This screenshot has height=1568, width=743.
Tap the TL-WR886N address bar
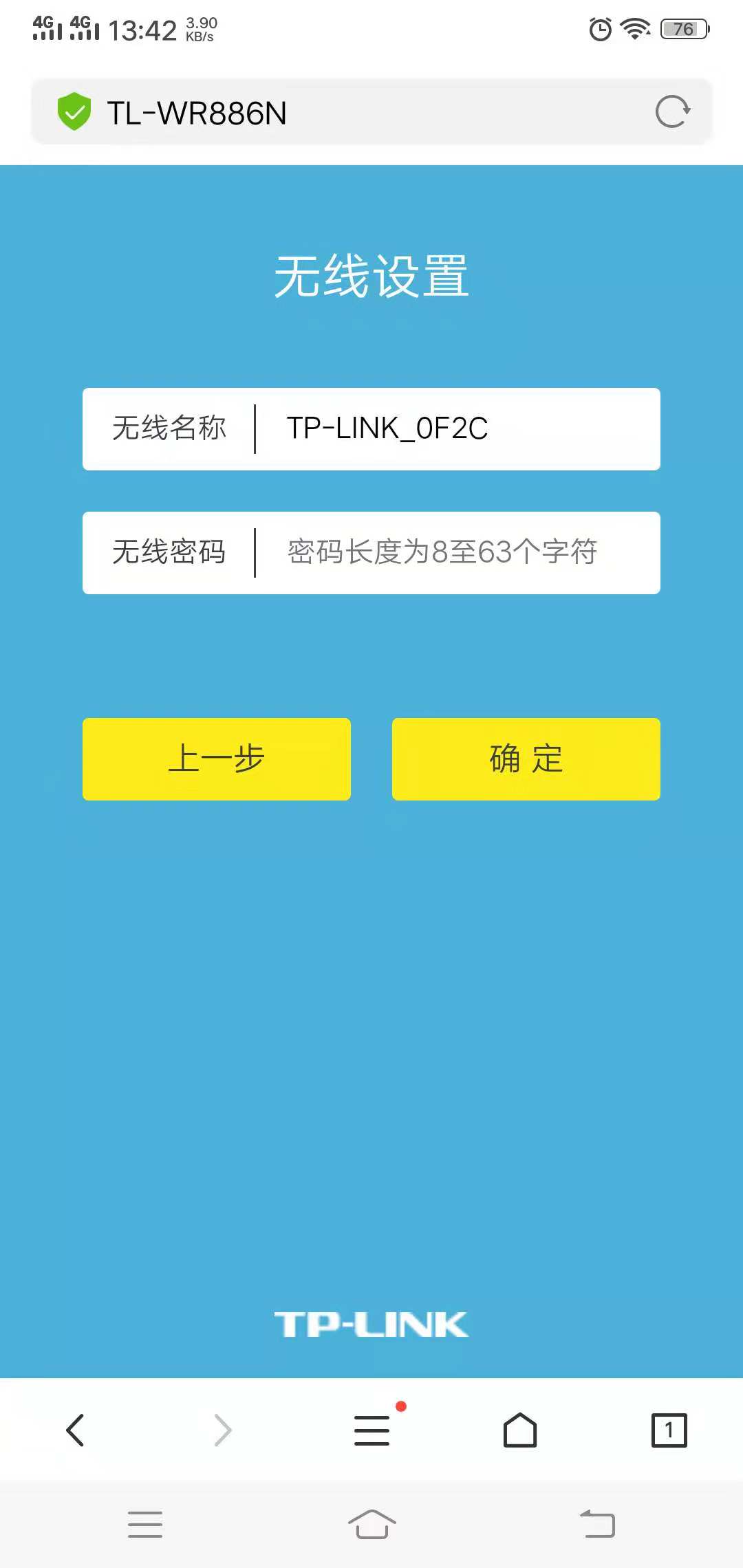point(275,111)
